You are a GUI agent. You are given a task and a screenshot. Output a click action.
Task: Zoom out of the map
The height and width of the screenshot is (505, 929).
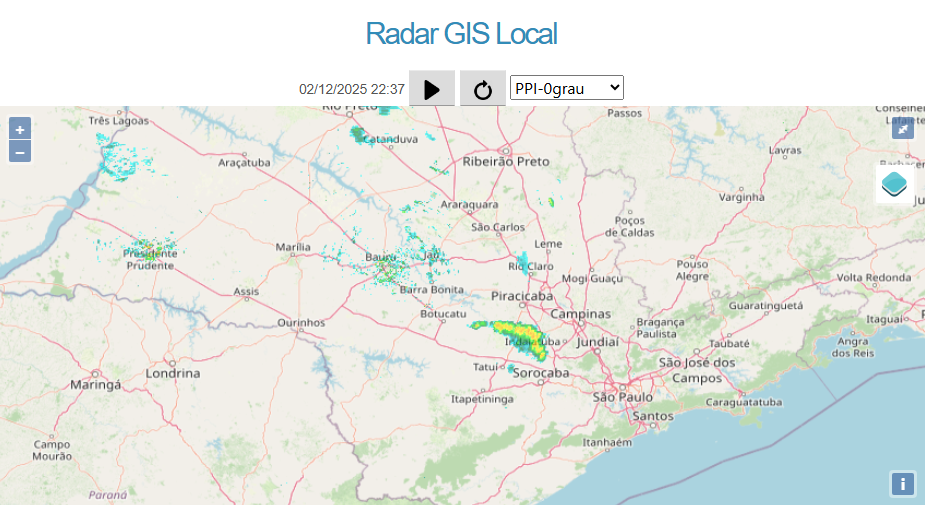[20, 151]
